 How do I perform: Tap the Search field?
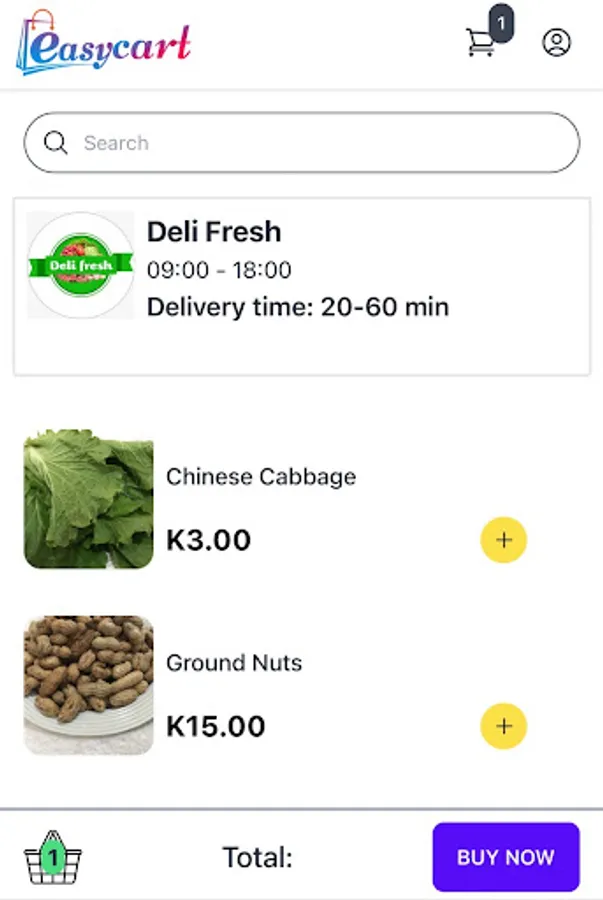(x=301, y=143)
